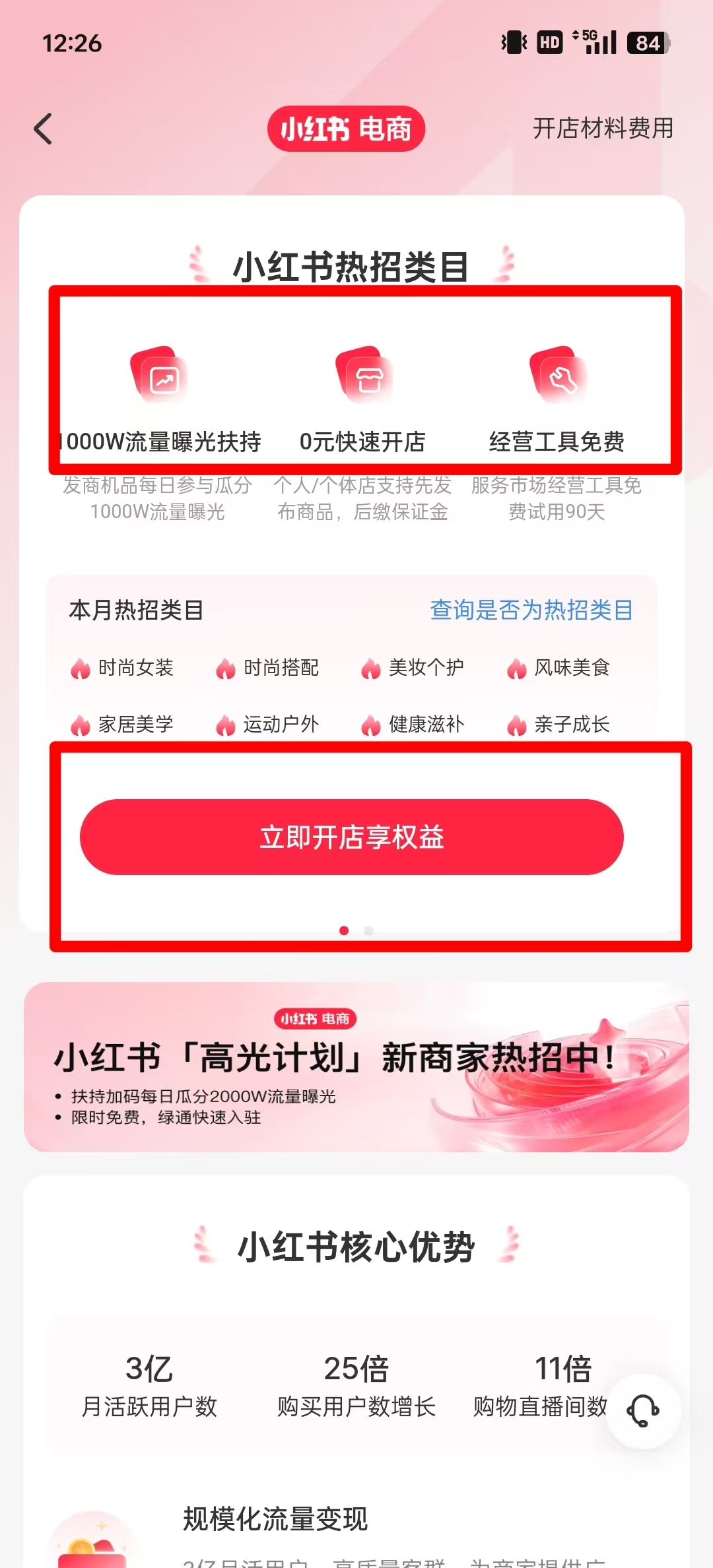Go back using the top-left arrow
The width and height of the screenshot is (713, 1568).
[44, 129]
